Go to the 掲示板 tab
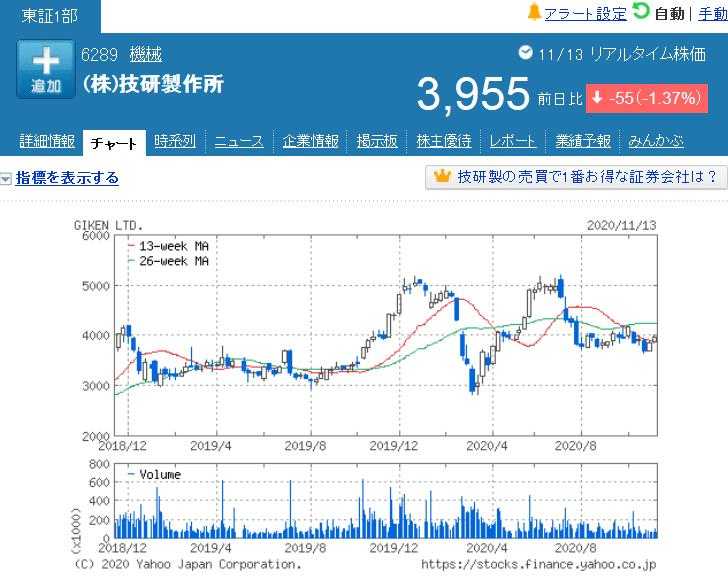 click(x=377, y=141)
